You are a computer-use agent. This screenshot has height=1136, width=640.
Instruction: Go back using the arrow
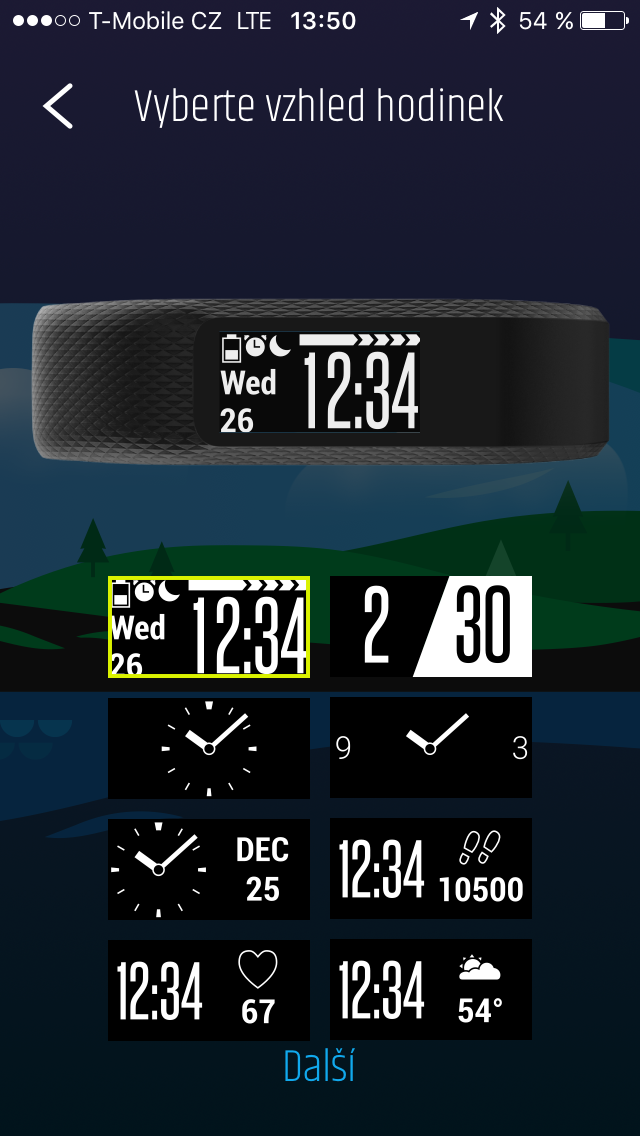click(58, 106)
